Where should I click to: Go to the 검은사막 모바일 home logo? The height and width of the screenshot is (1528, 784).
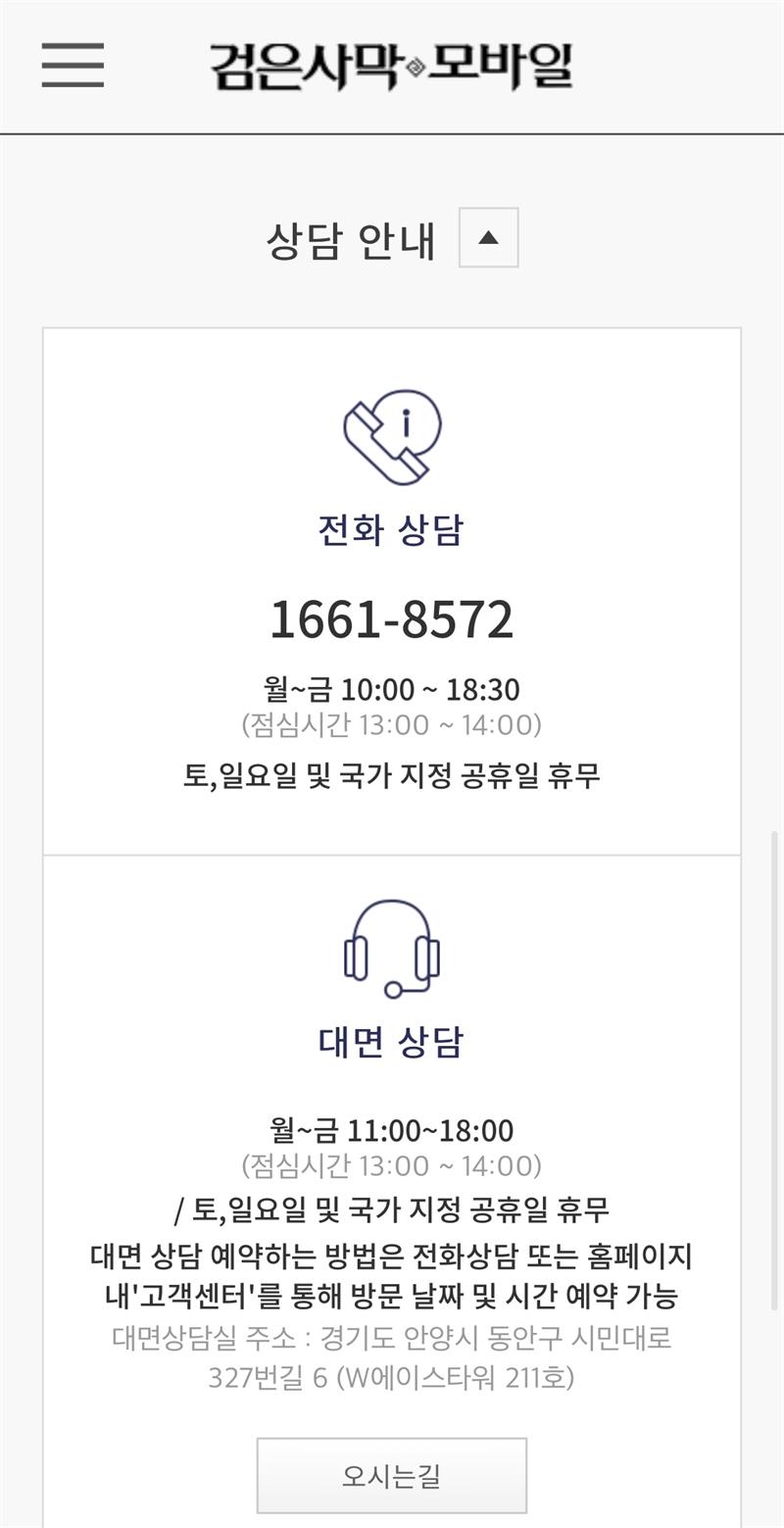pyautogui.click(x=391, y=66)
